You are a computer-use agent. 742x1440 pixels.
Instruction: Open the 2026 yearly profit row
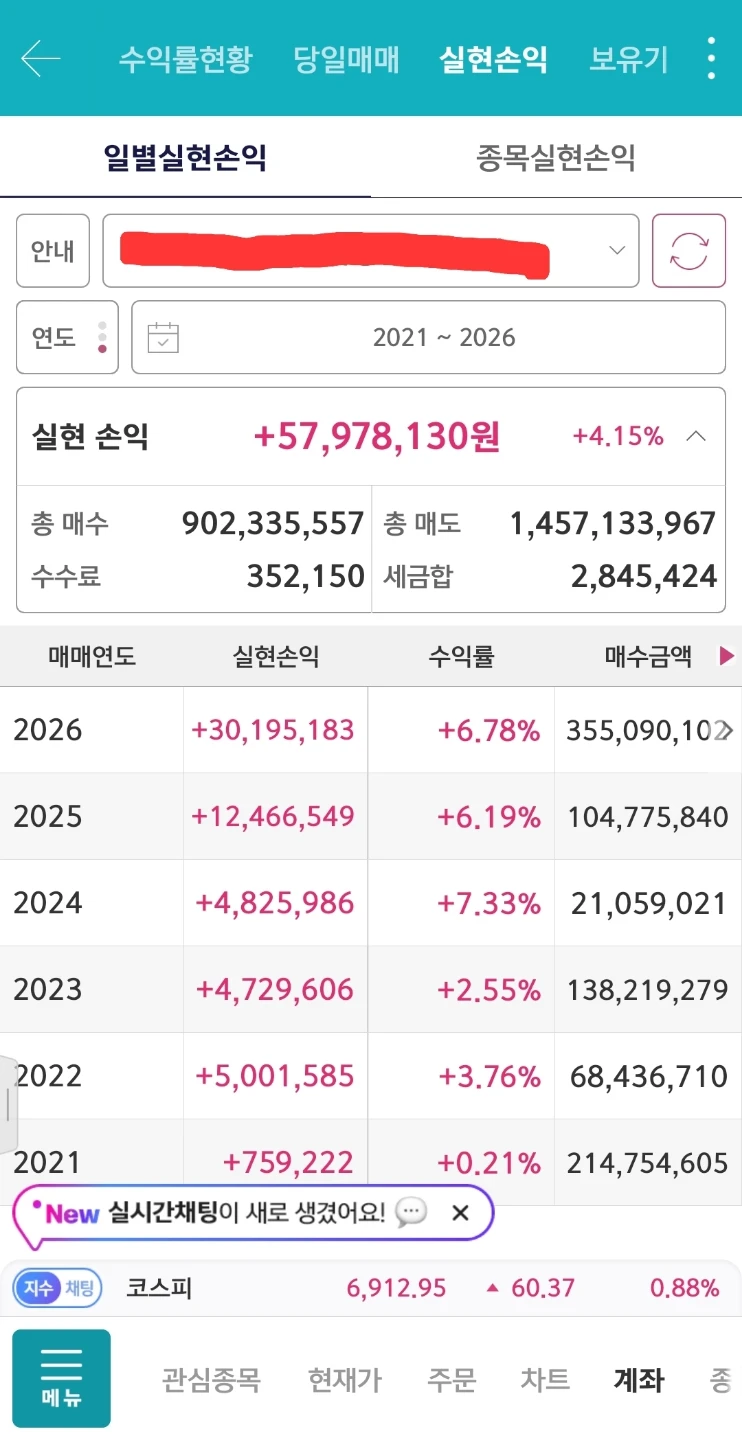[x=371, y=730]
